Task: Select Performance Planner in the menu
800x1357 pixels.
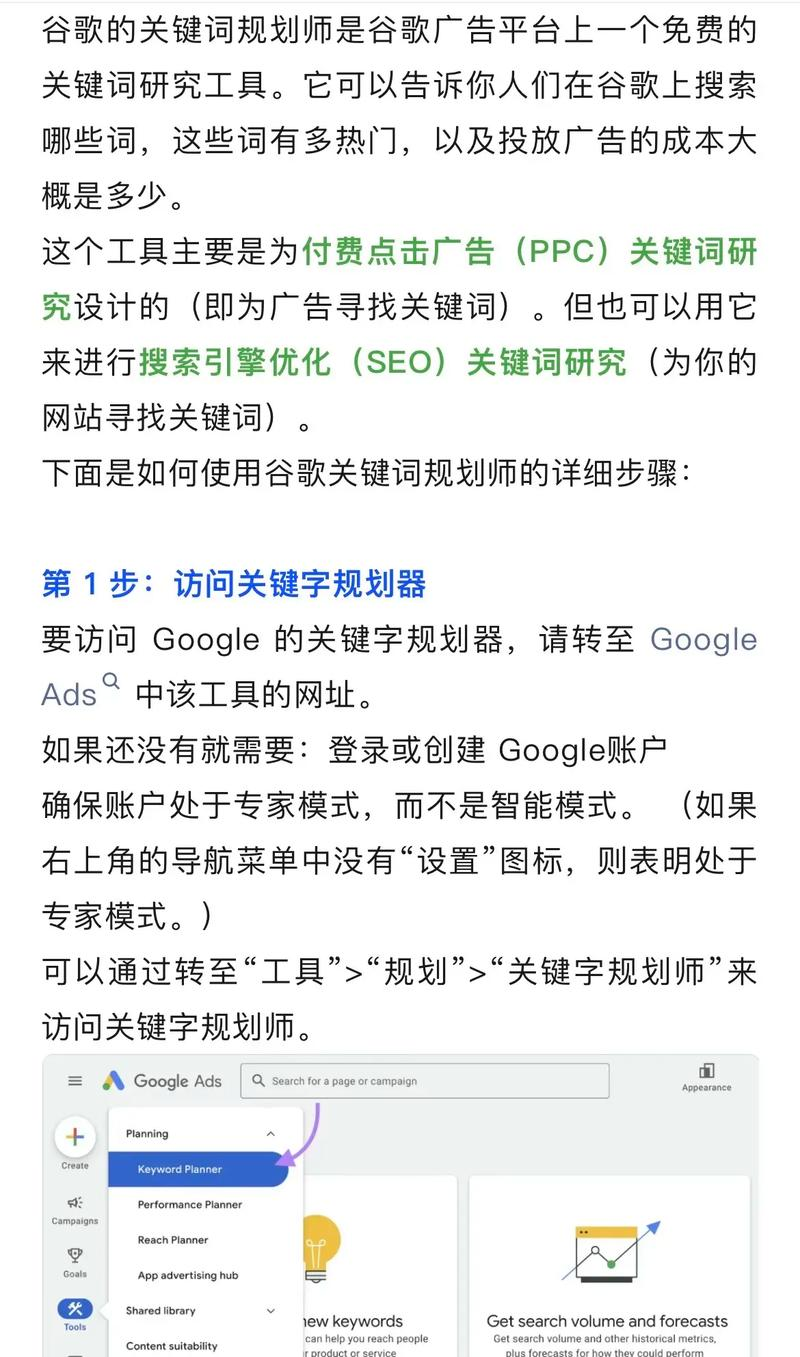Action: (x=190, y=1205)
